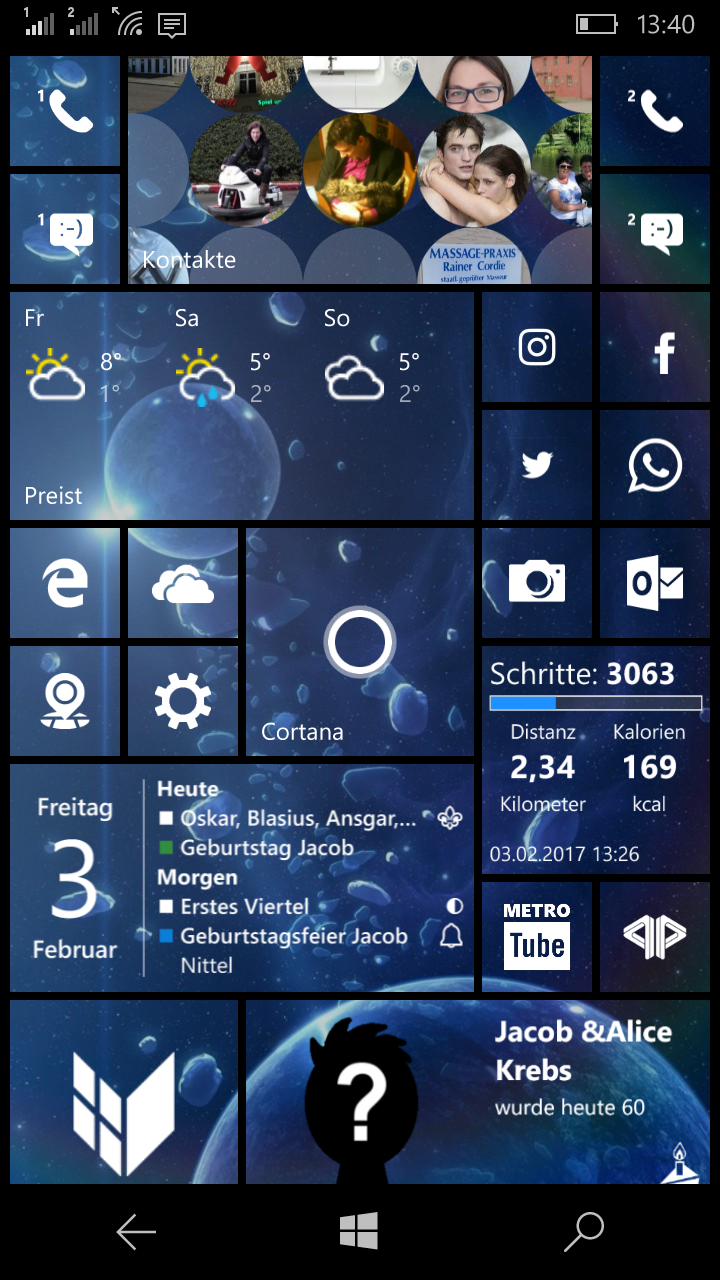Open the camera app
The image size is (720, 1280).
(x=537, y=583)
